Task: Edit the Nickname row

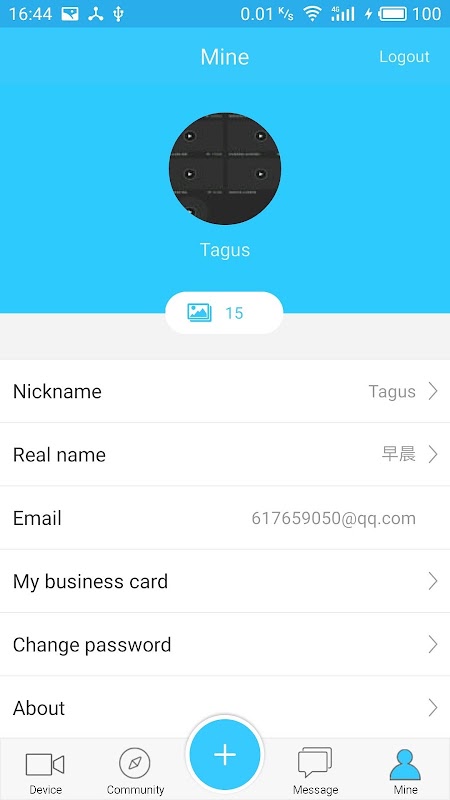Action: click(x=225, y=391)
